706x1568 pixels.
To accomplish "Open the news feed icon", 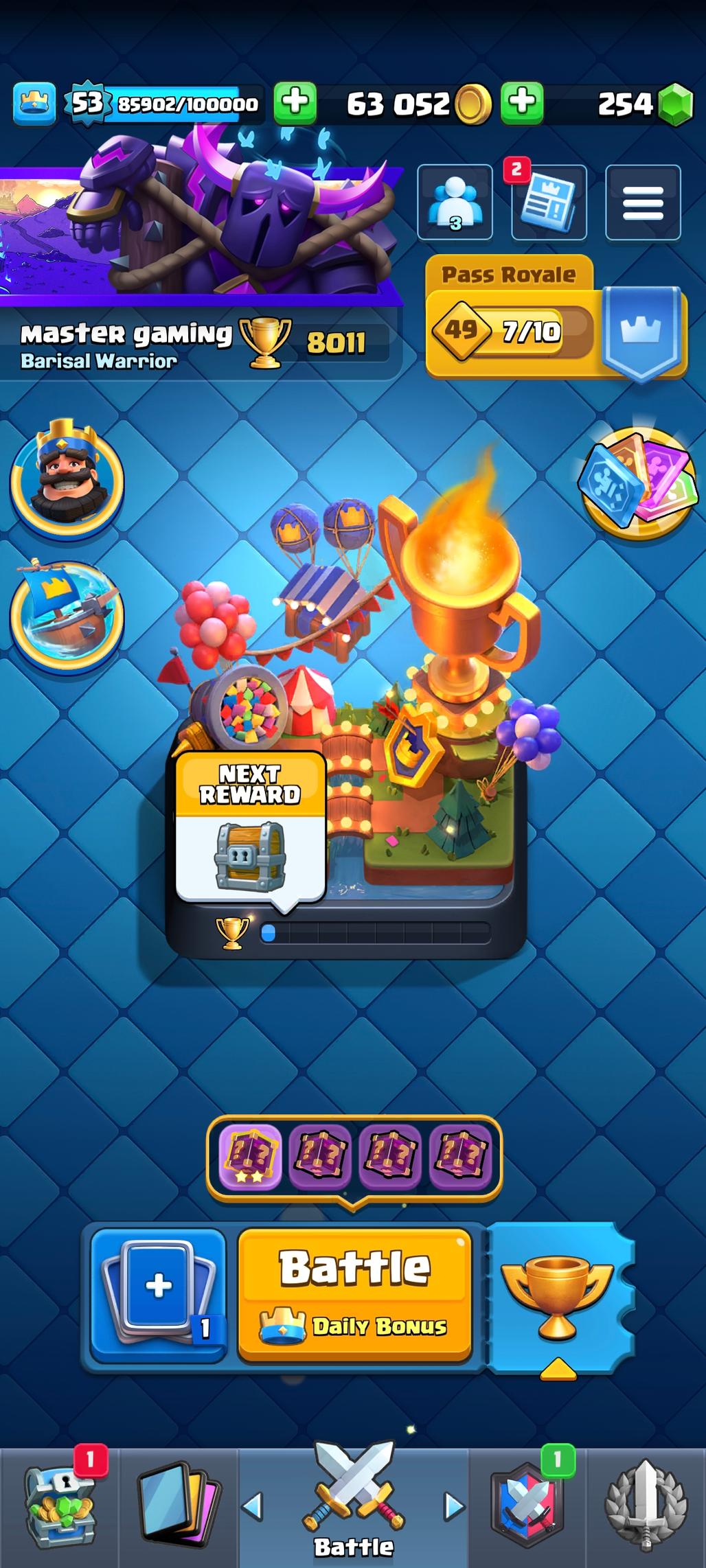I will 548,203.
